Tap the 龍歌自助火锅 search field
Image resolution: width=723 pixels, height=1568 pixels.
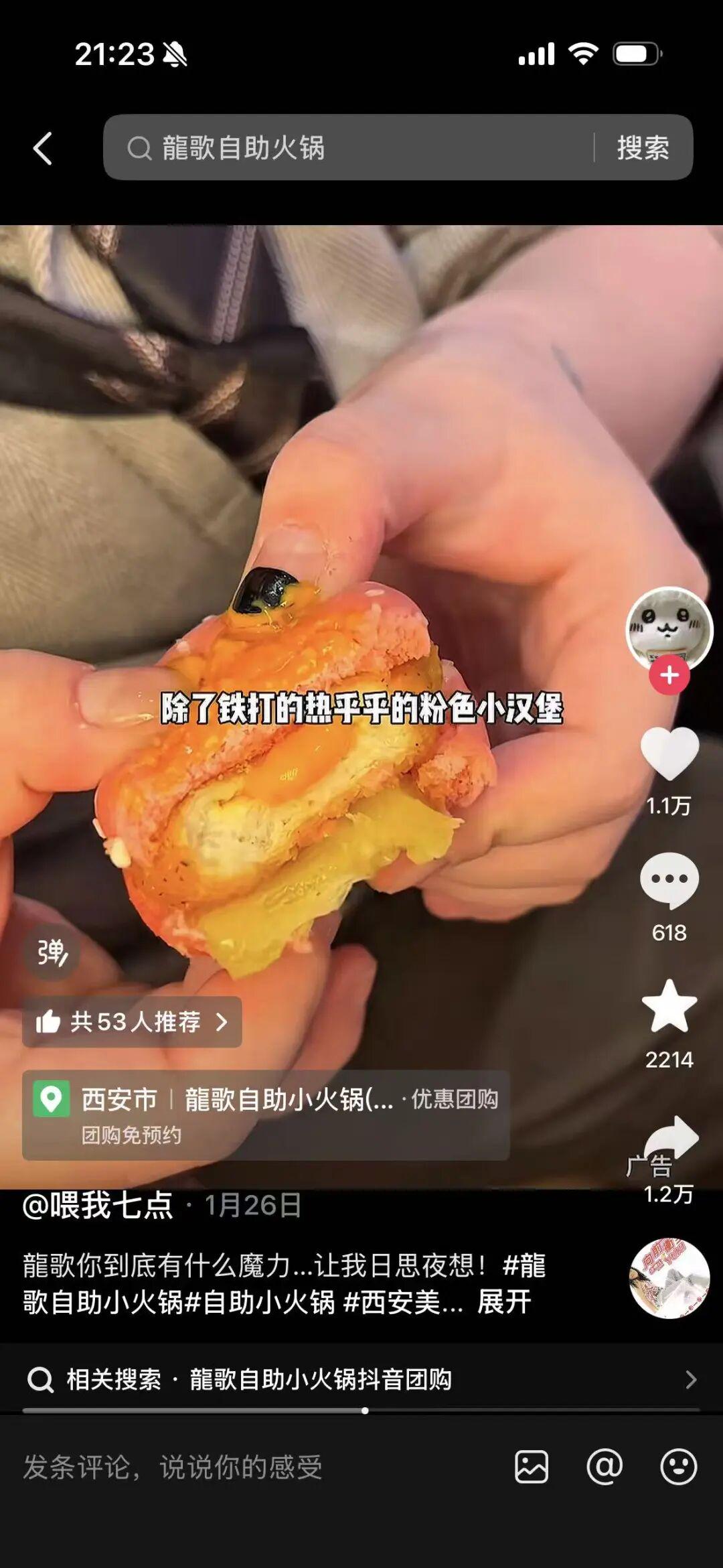(348, 147)
